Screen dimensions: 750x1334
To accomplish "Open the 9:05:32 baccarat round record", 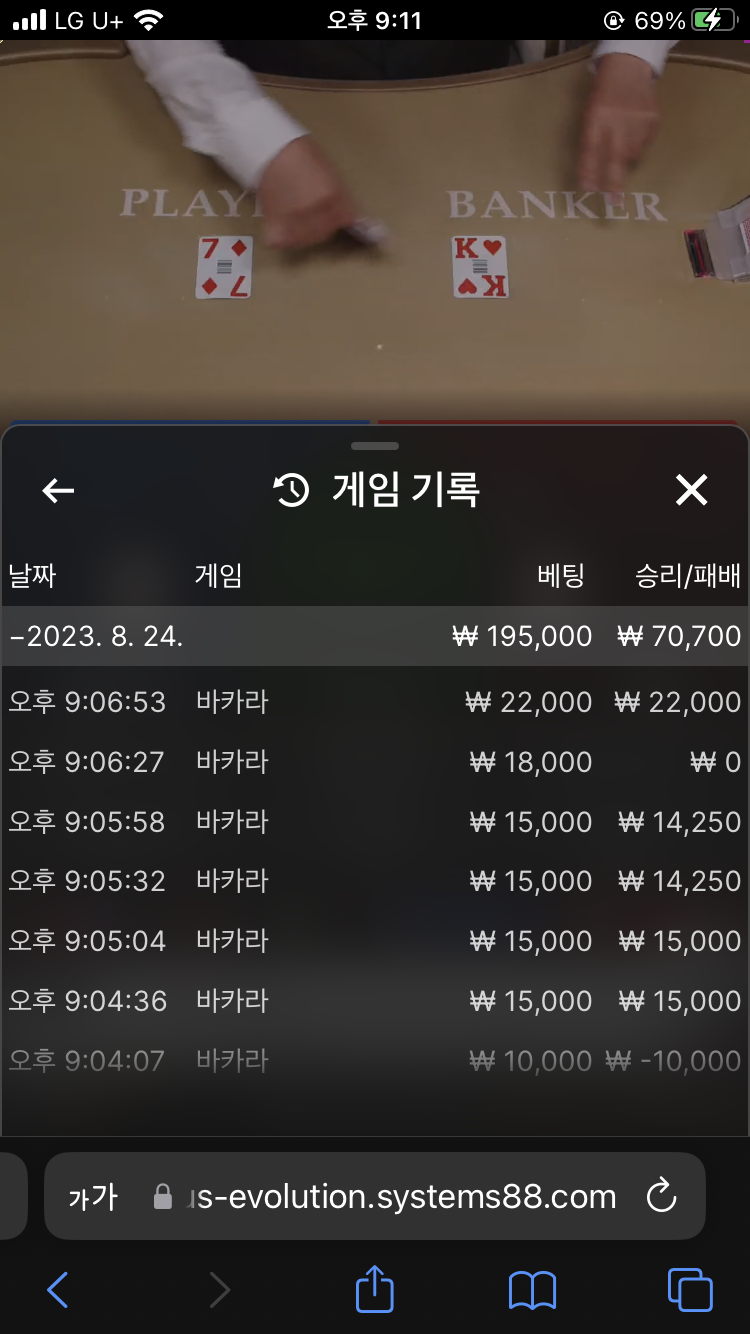I will click(375, 881).
